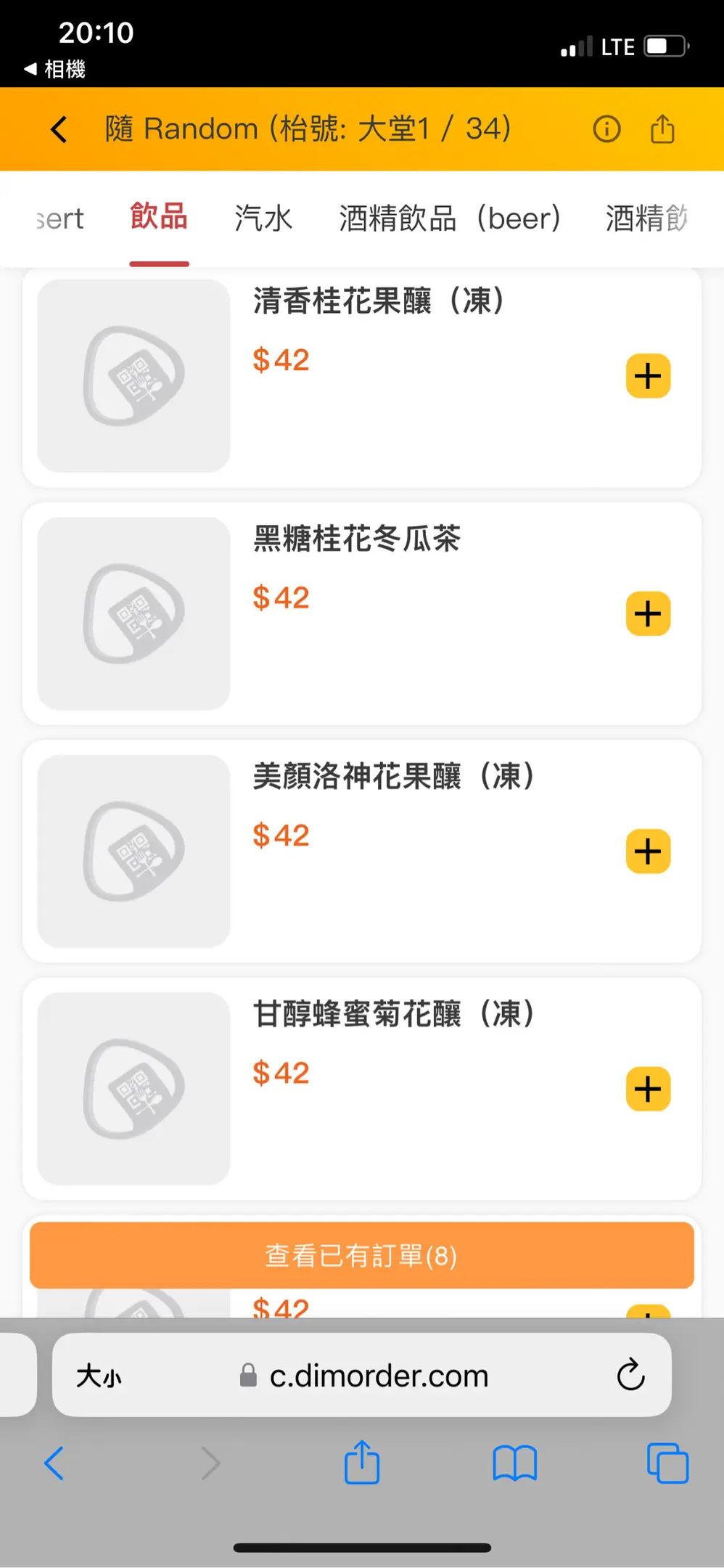This screenshot has height=1568, width=724.
Task: Add 黑糖桂花冬瓜茶 to the order
Action: pyautogui.click(x=648, y=613)
